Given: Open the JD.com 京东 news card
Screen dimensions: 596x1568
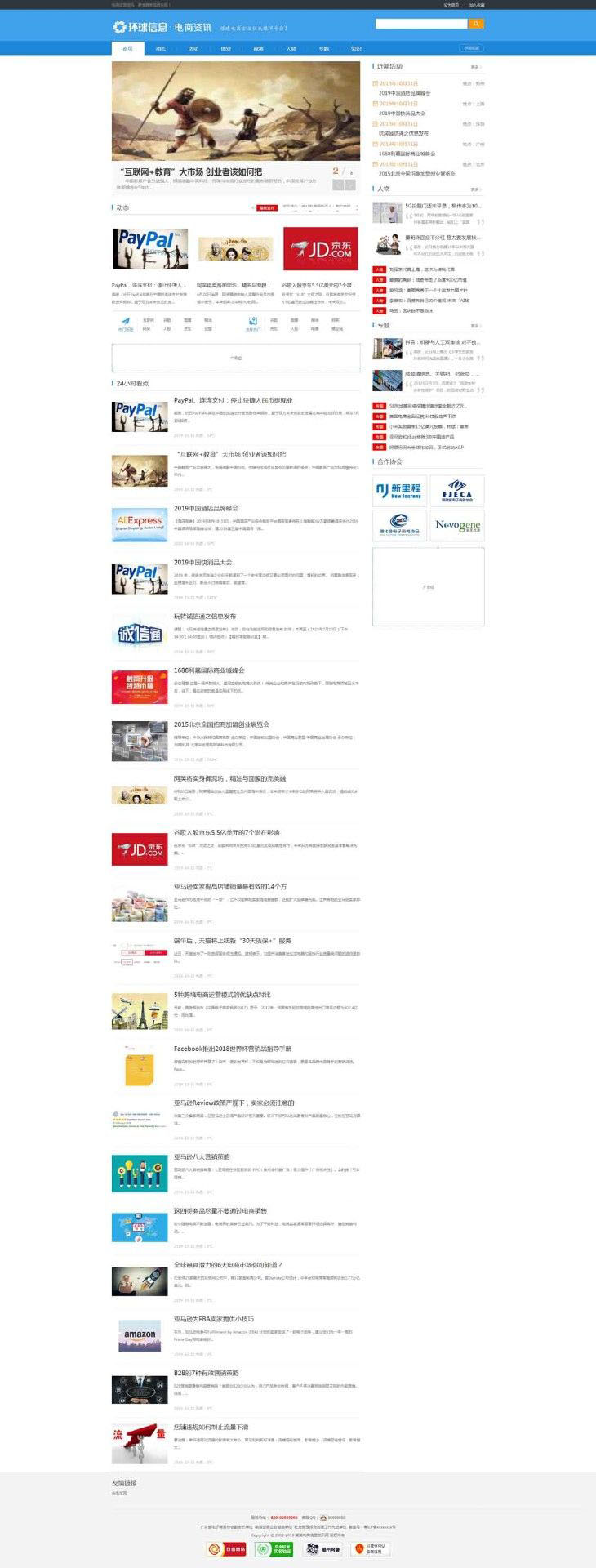Looking at the screenshot, I should point(320,248).
